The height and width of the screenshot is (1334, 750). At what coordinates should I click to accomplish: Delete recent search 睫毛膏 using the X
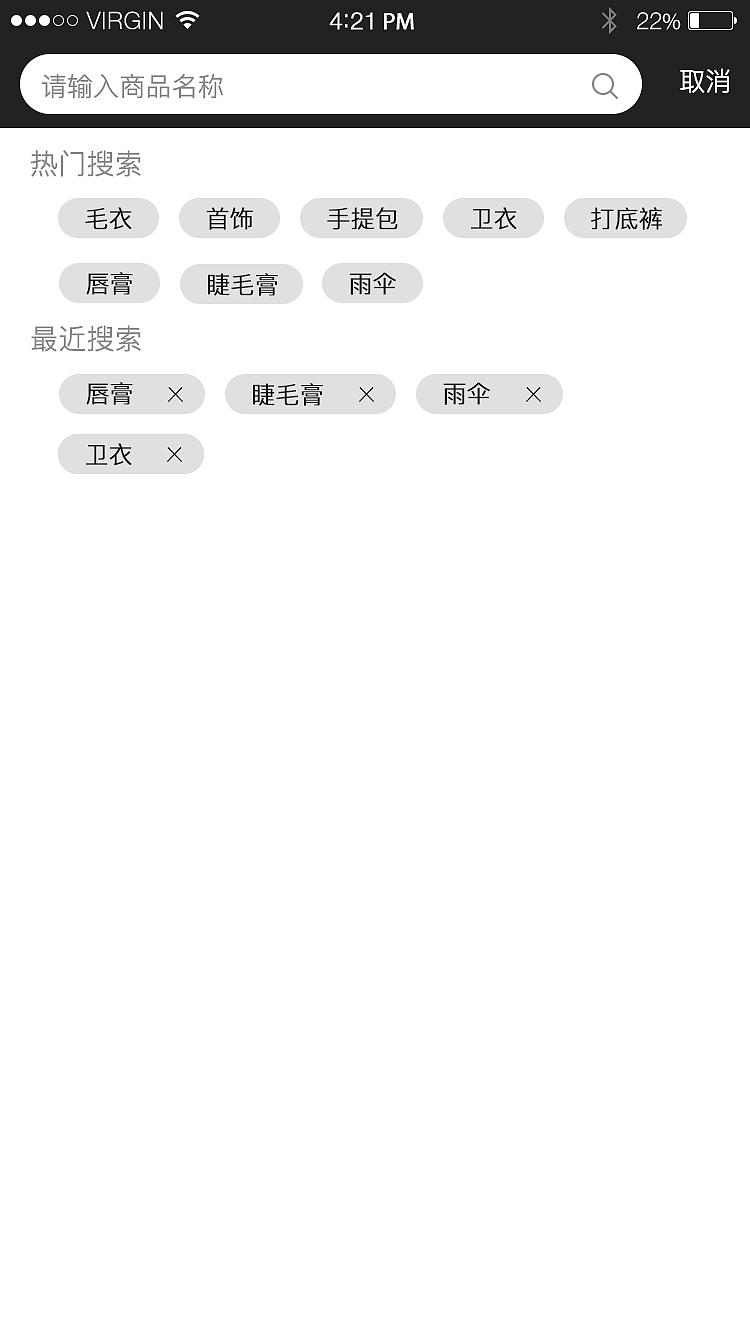click(x=367, y=394)
